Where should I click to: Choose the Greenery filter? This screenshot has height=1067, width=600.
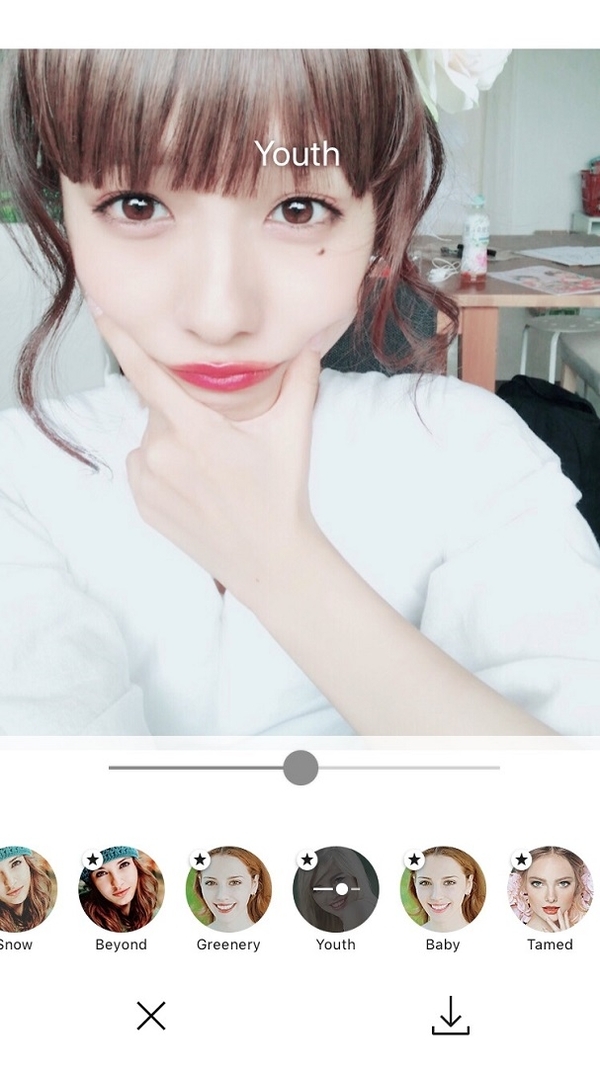point(228,889)
